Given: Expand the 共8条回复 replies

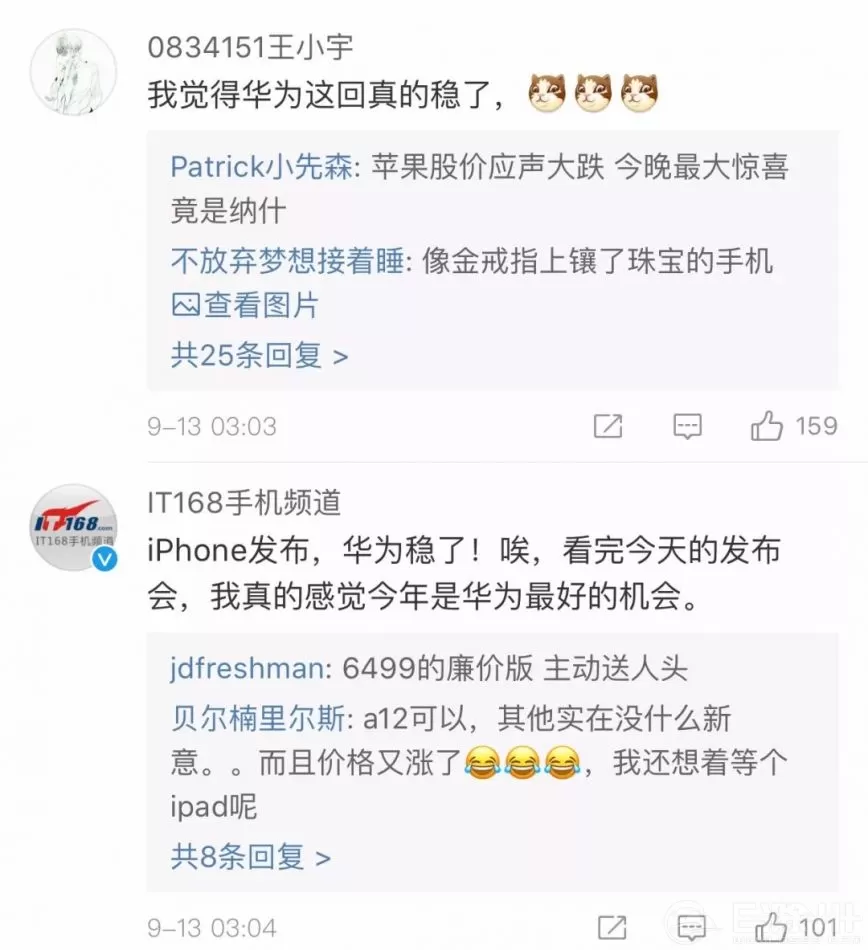Looking at the screenshot, I should pyautogui.click(x=250, y=858).
